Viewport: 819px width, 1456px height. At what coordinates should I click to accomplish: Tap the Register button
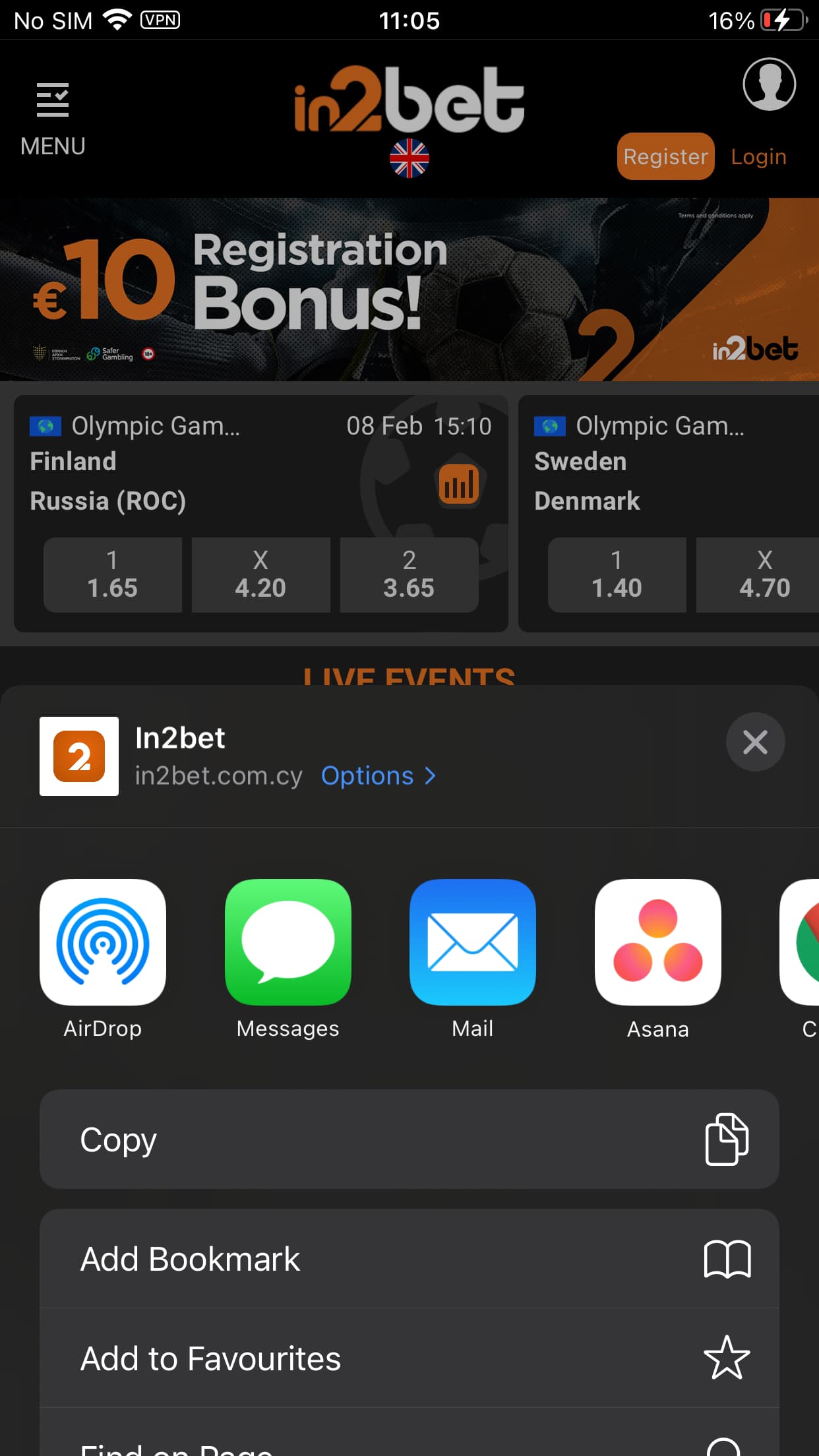(x=665, y=156)
